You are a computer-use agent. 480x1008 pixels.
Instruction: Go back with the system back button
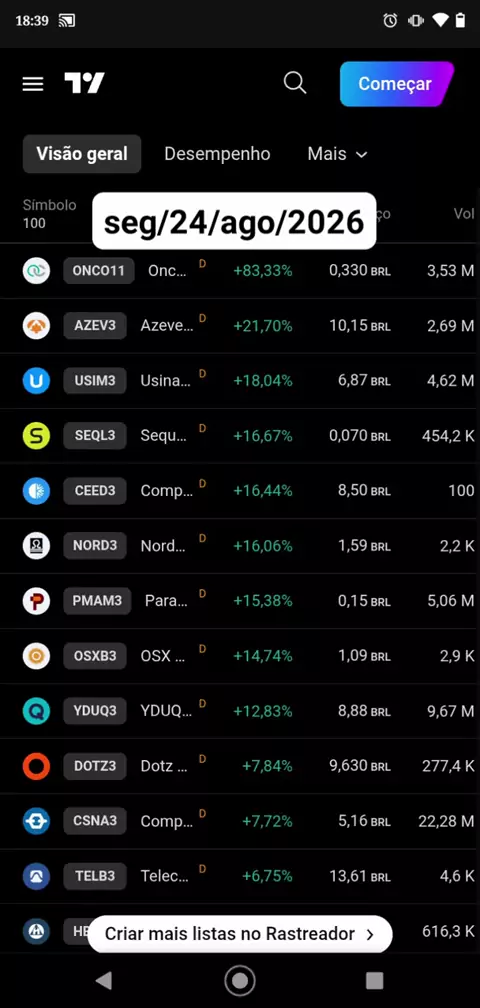(103, 980)
